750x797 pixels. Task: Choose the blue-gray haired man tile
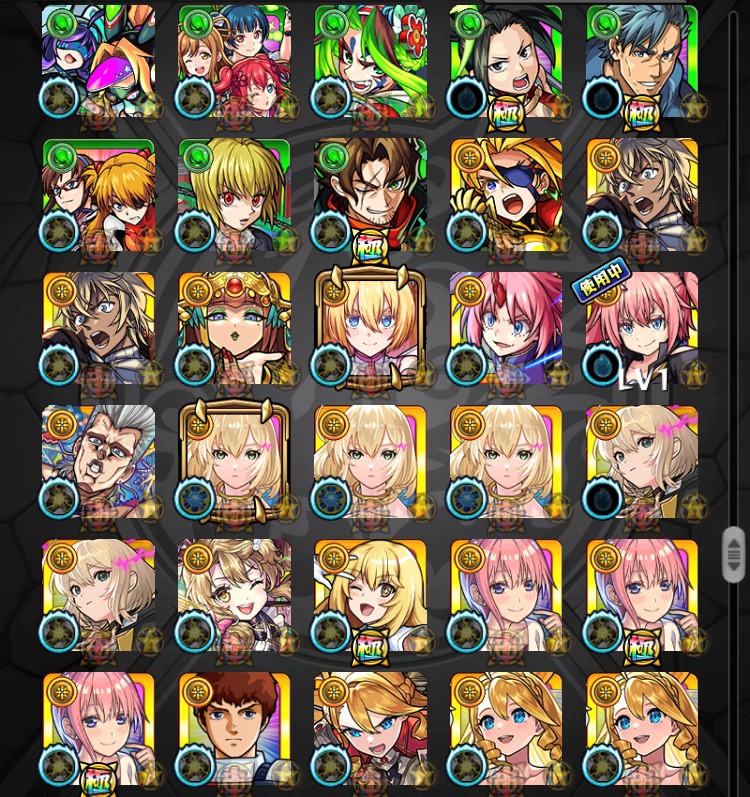point(642,62)
